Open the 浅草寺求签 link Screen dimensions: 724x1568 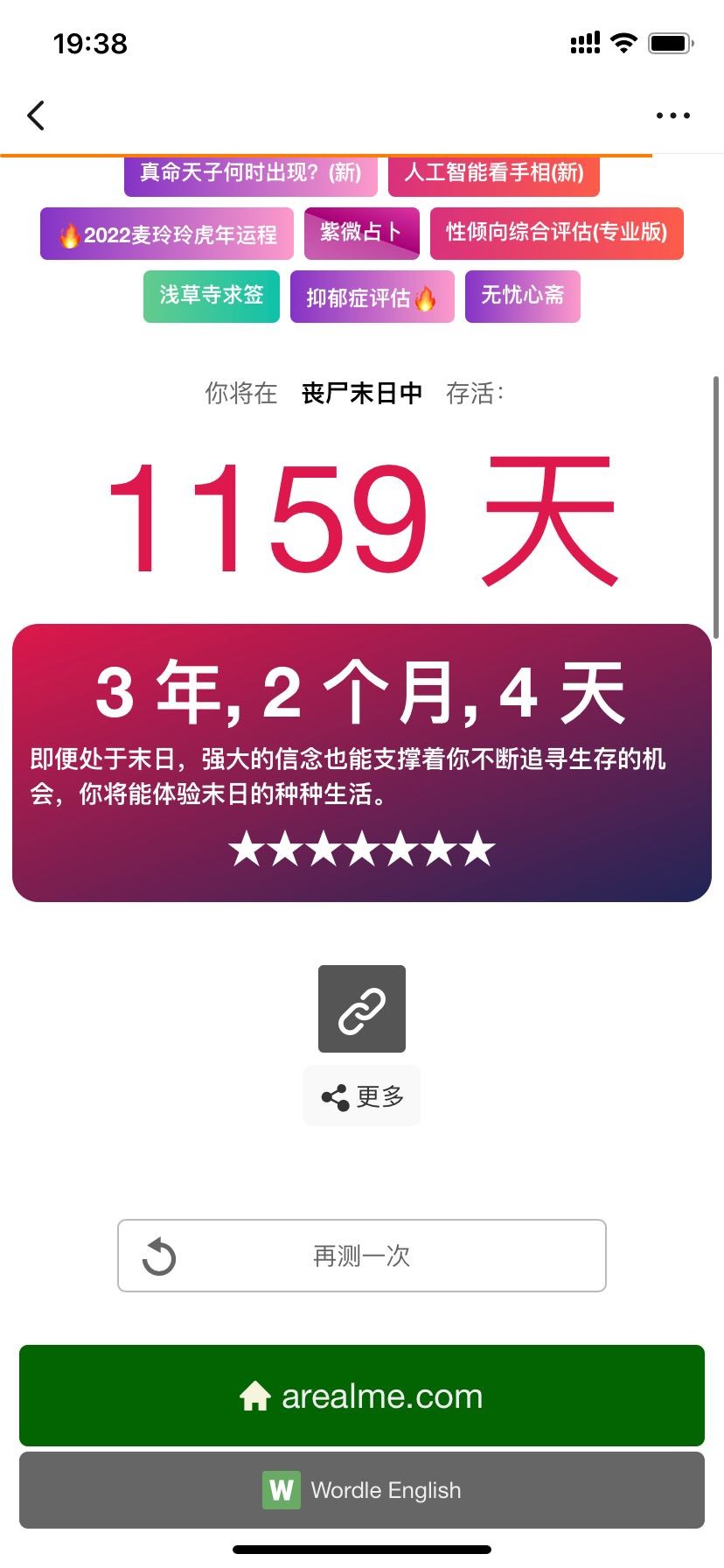tap(212, 296)
